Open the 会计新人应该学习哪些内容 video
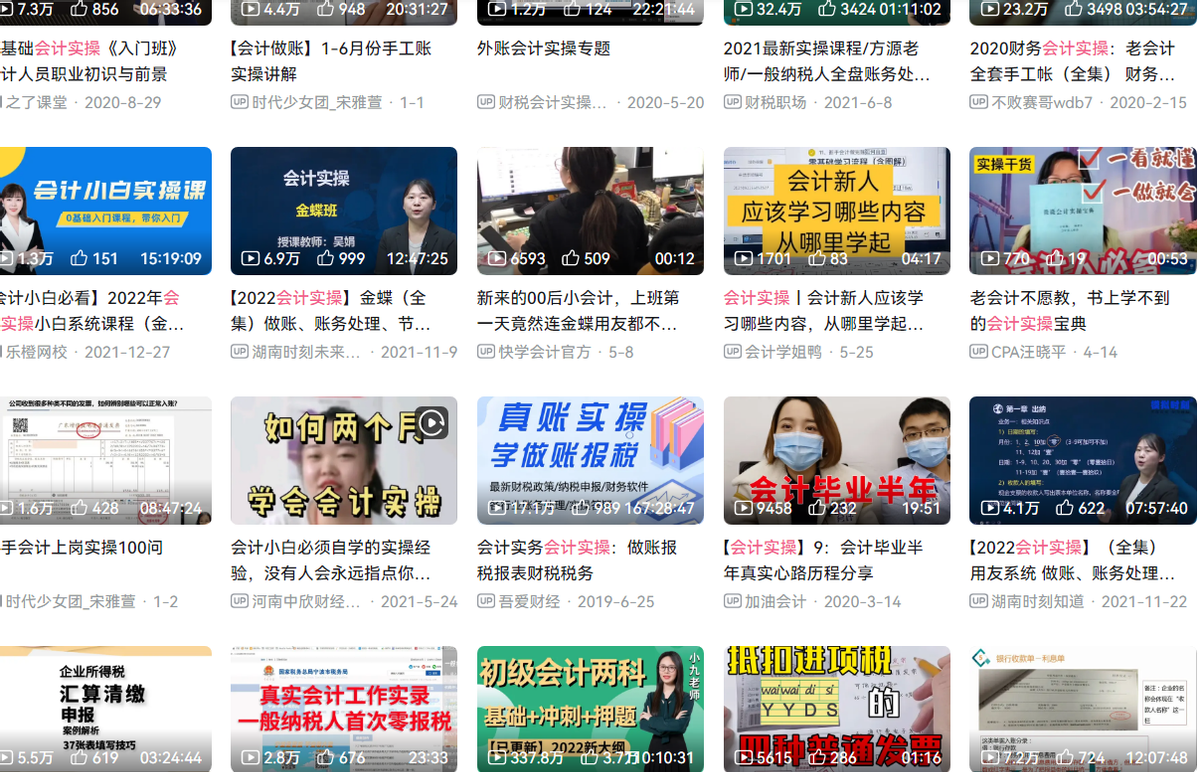The width and height of the screenshot is (1200, 772). point(836,210)
